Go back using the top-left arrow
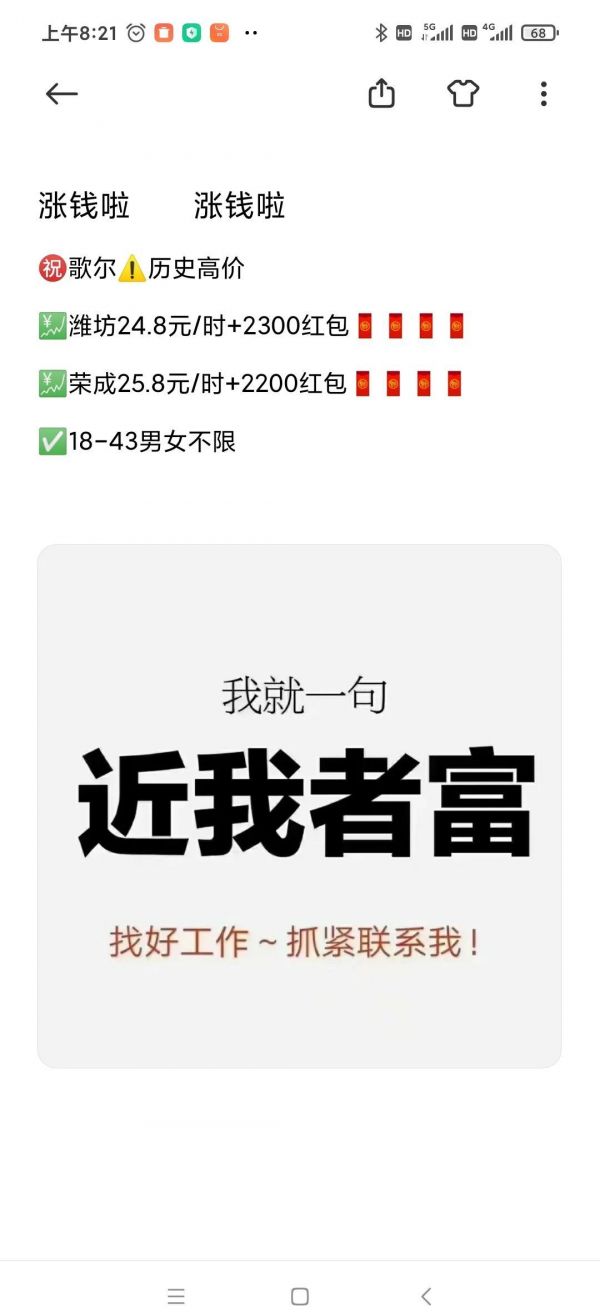Image resolution: width=600 pixels, height=1316 pixels. [62, 94]
